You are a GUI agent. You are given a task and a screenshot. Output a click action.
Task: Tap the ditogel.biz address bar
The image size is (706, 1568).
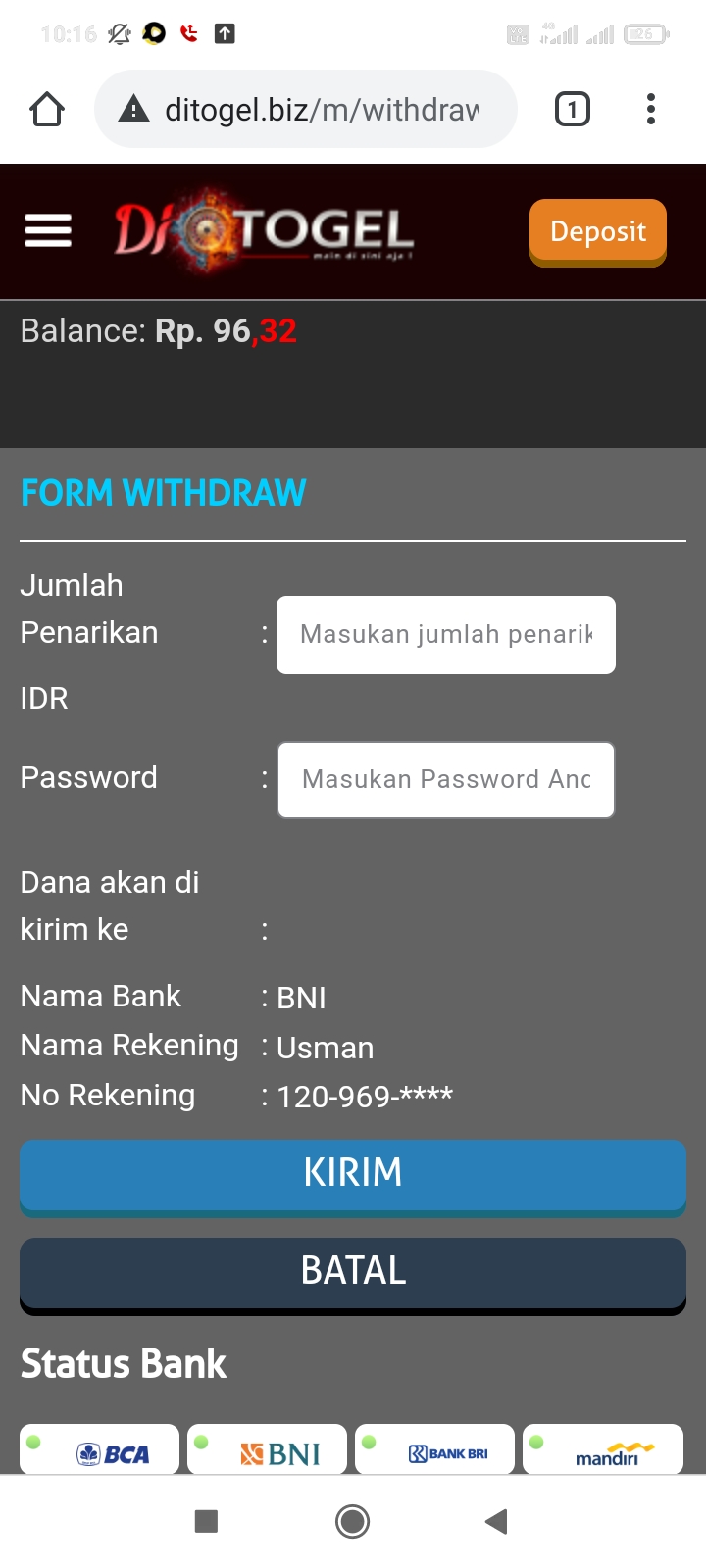click(314, 109)
